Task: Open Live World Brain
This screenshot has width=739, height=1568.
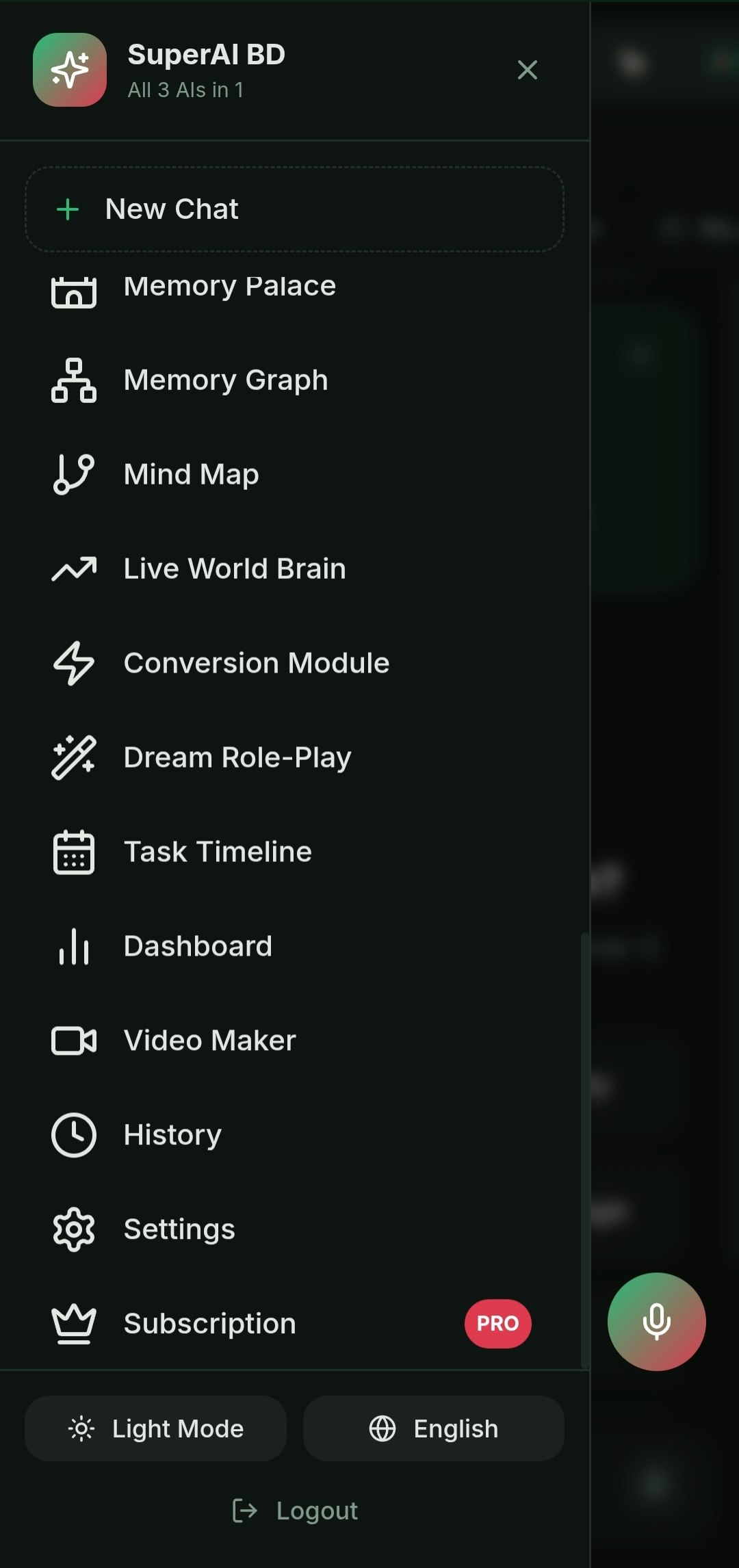Action: (294, 569)
